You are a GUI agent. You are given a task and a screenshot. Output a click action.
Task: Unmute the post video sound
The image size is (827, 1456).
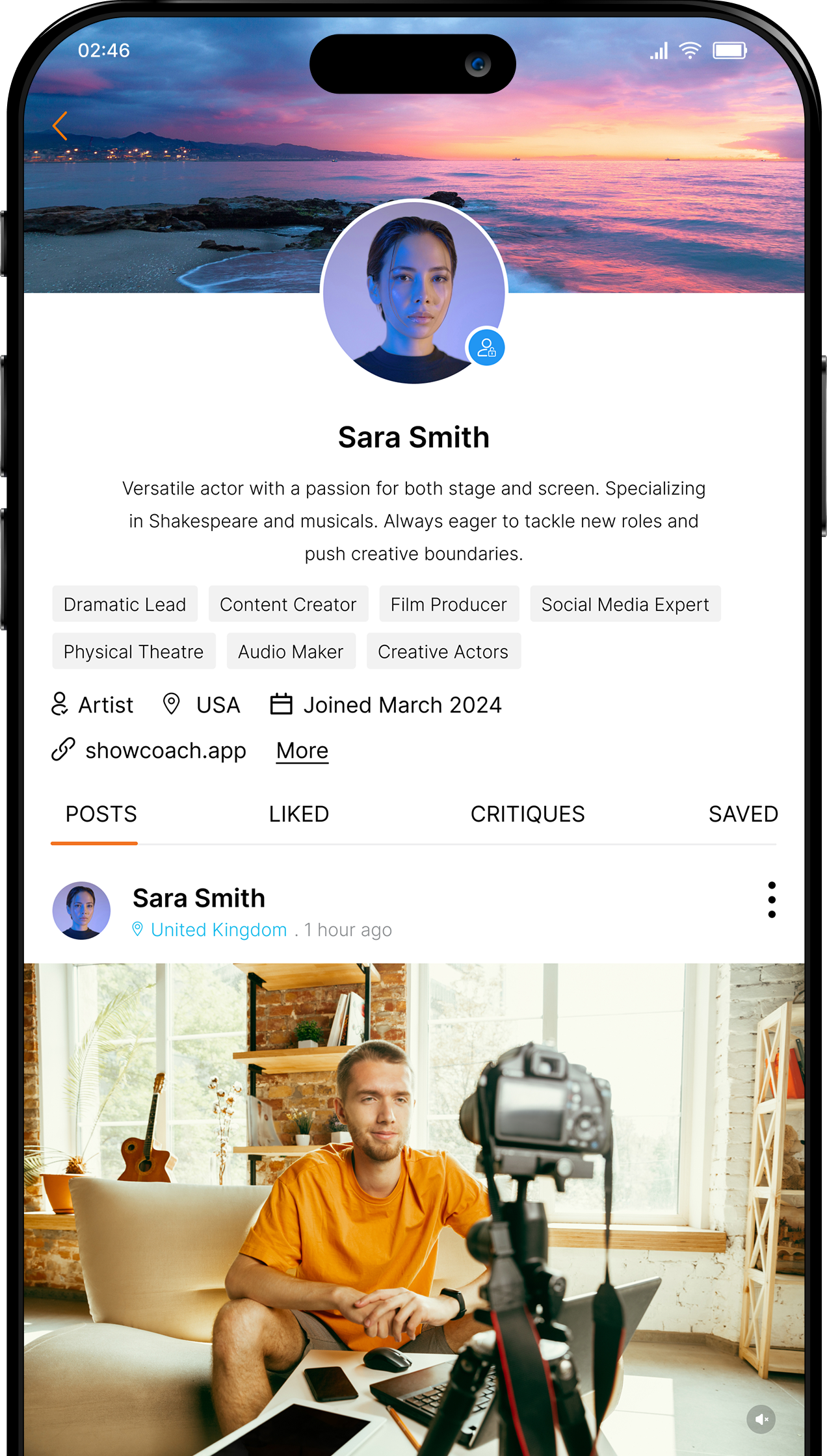pos(761,1419)
